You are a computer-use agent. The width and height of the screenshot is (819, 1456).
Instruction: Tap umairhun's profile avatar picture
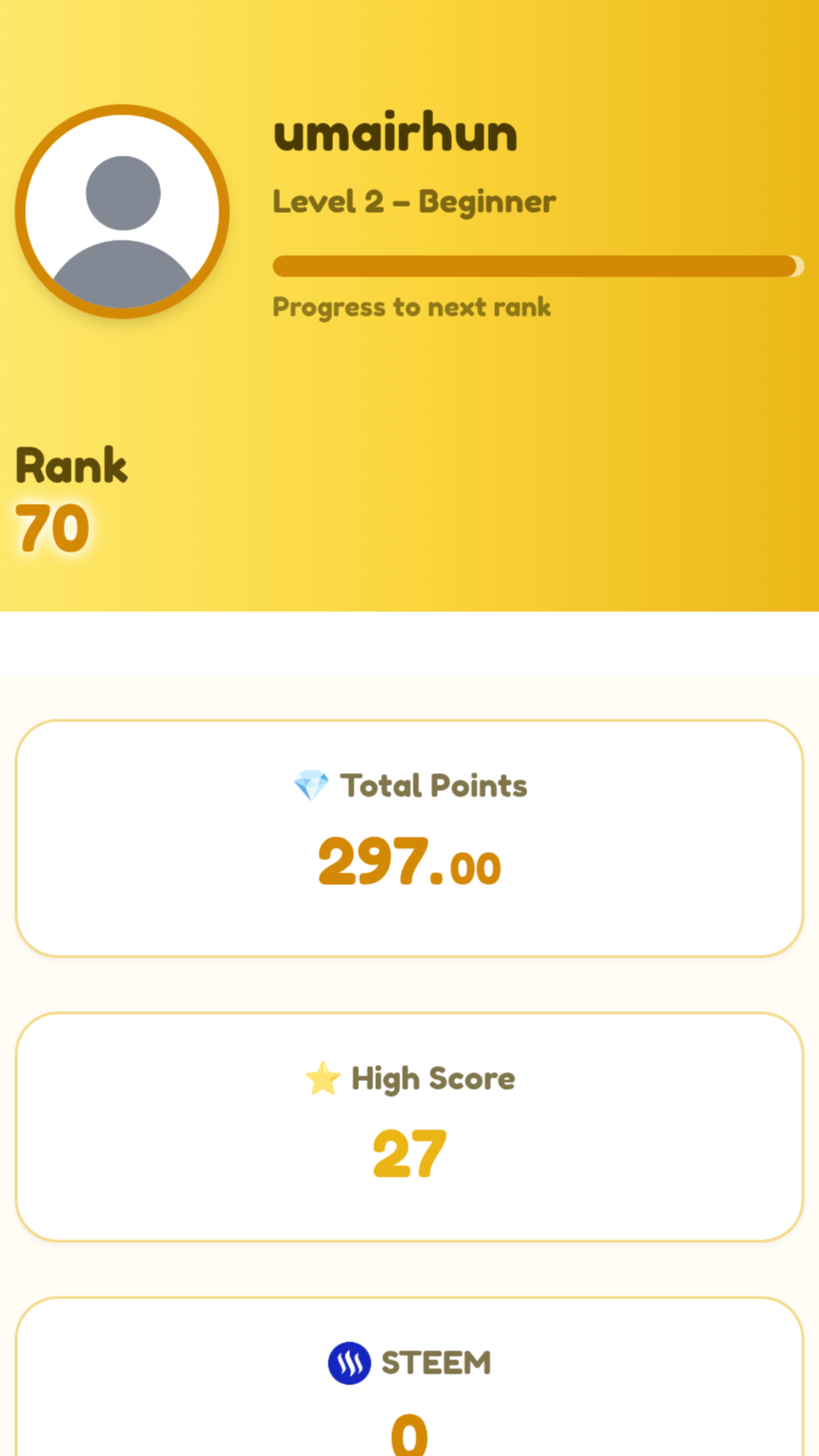(x=123, y=212)
